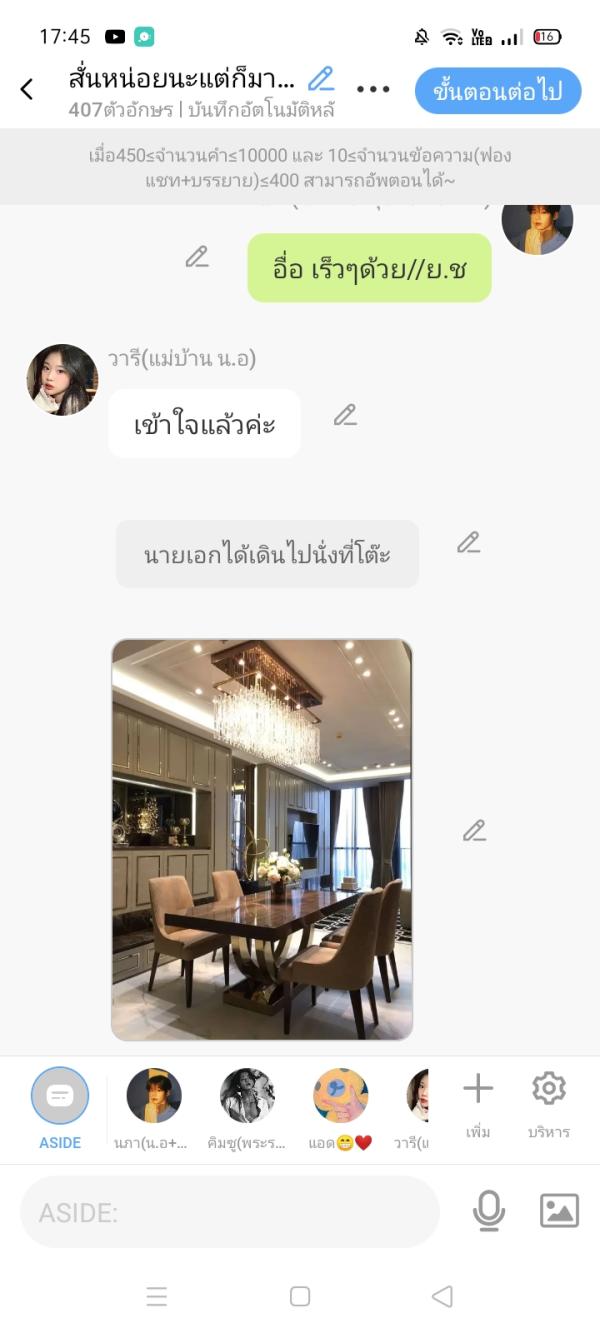Viewport: 600px width, 1333px height.
Task: Tap the ขั้นตอนต่อไป button
Action: pyautogui.click(x=497, y=92)
